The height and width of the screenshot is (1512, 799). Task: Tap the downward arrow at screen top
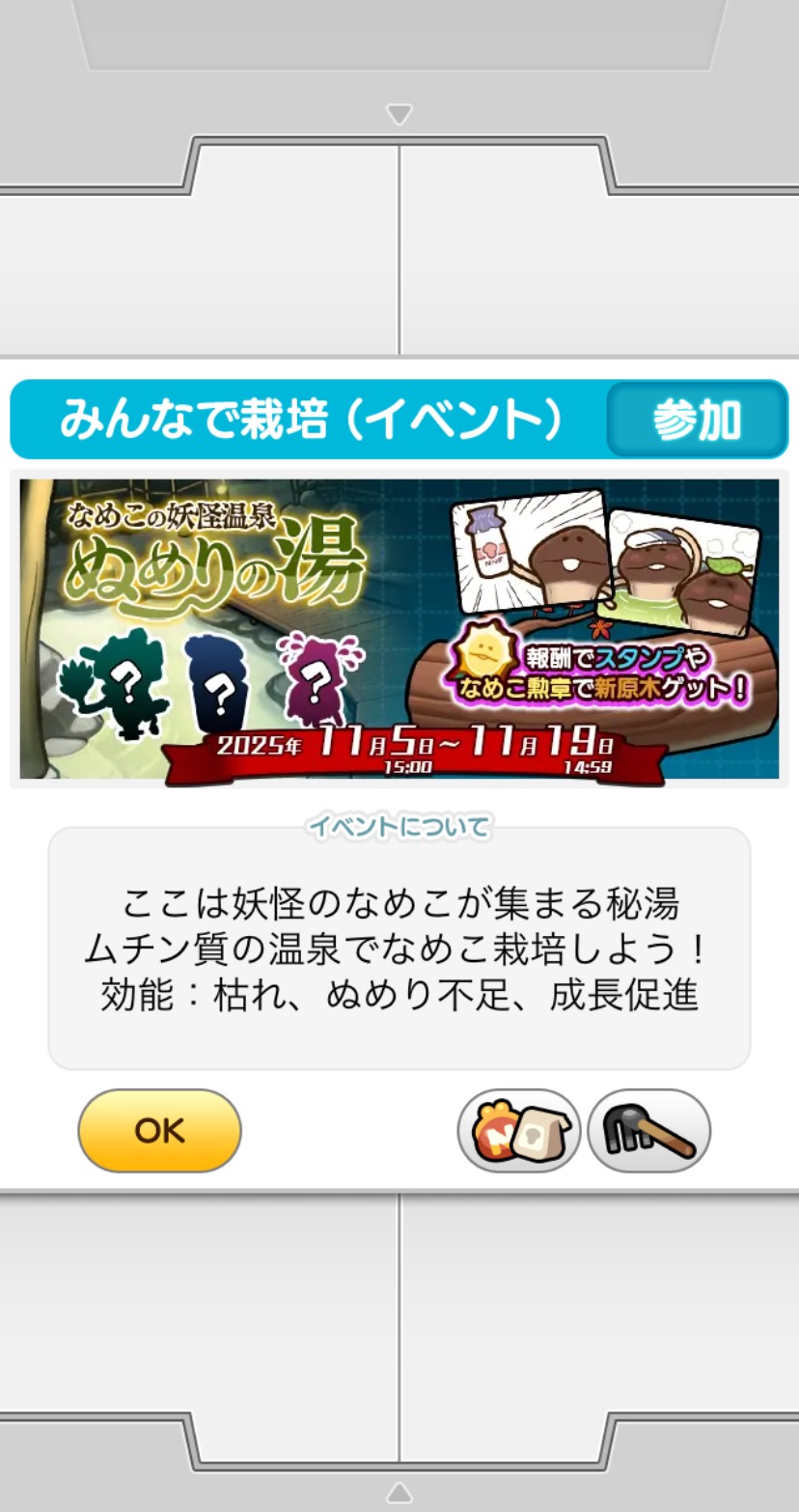pyautogui.click(x=399, y=114)
